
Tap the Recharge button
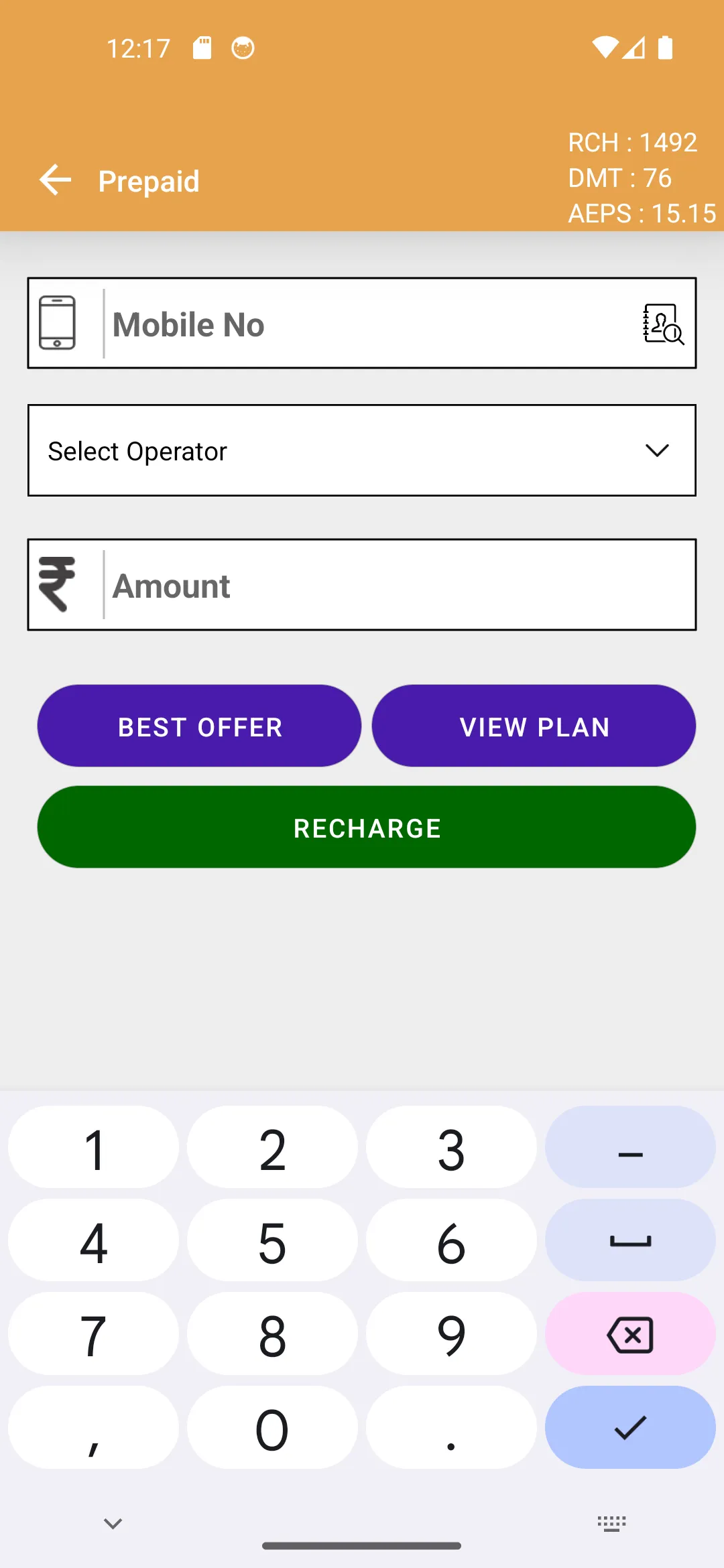[x=366, y=828]
